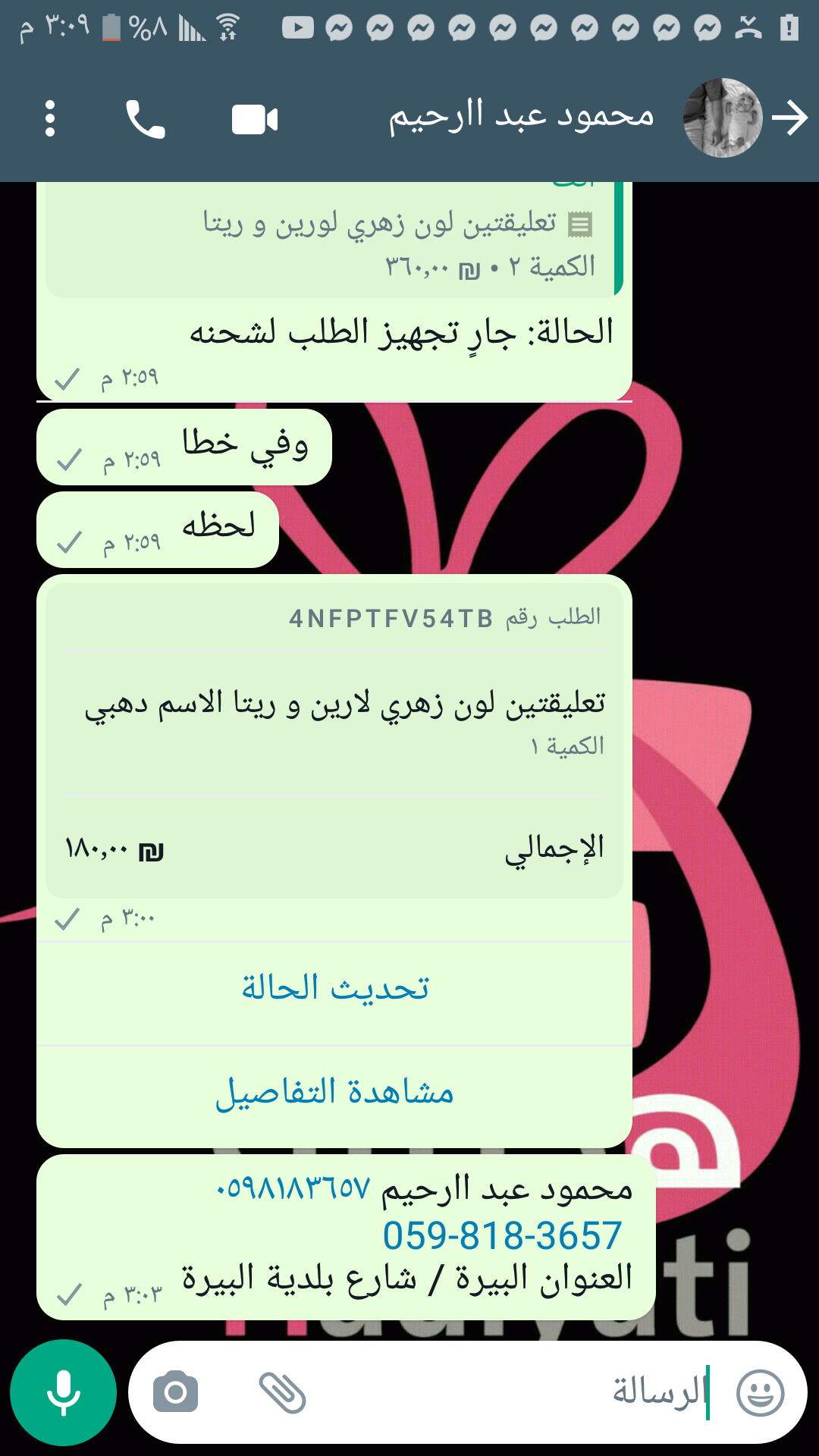
Task: Go back using the arrow icon
Action: pos(790,119)
